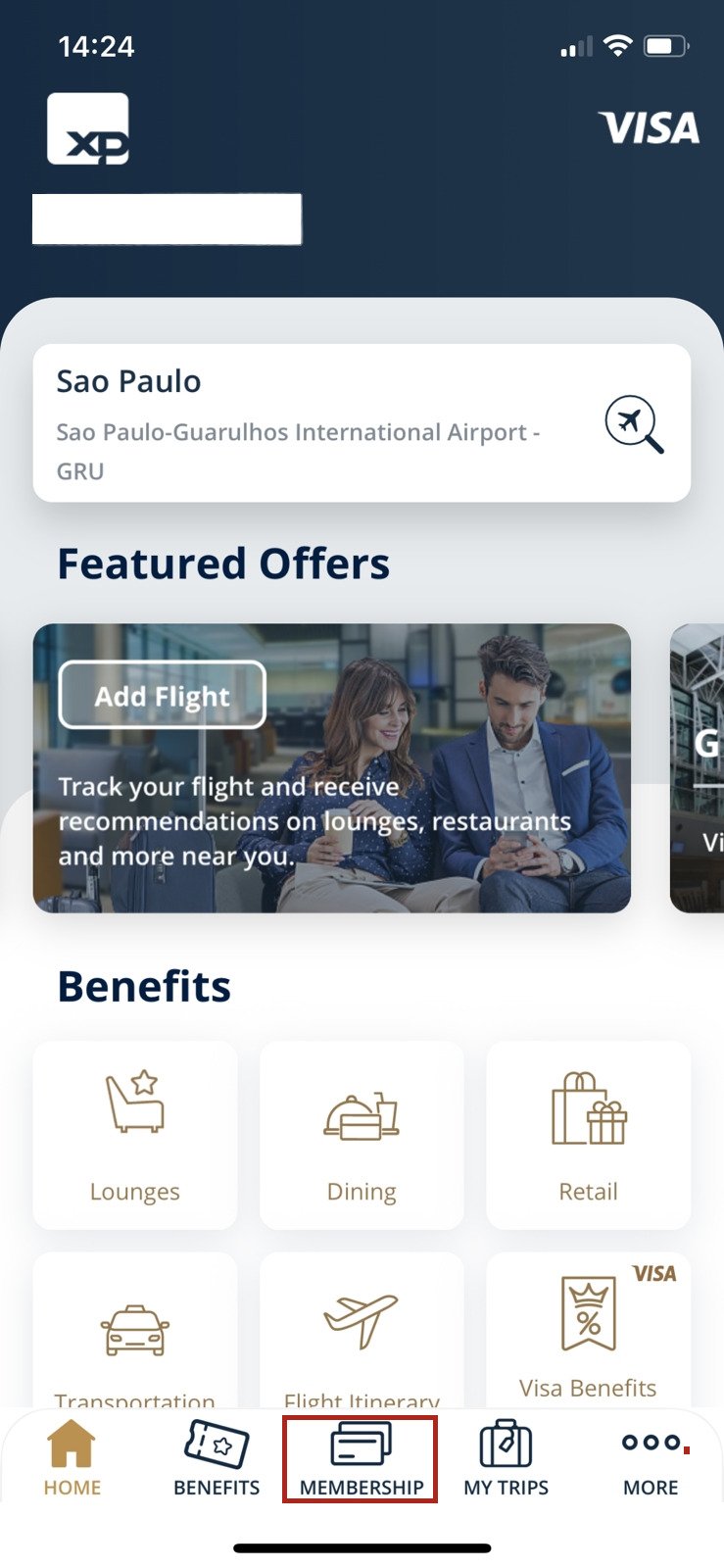
Task: Open the Visa Benefits tile
Action: pos(588,1333)
